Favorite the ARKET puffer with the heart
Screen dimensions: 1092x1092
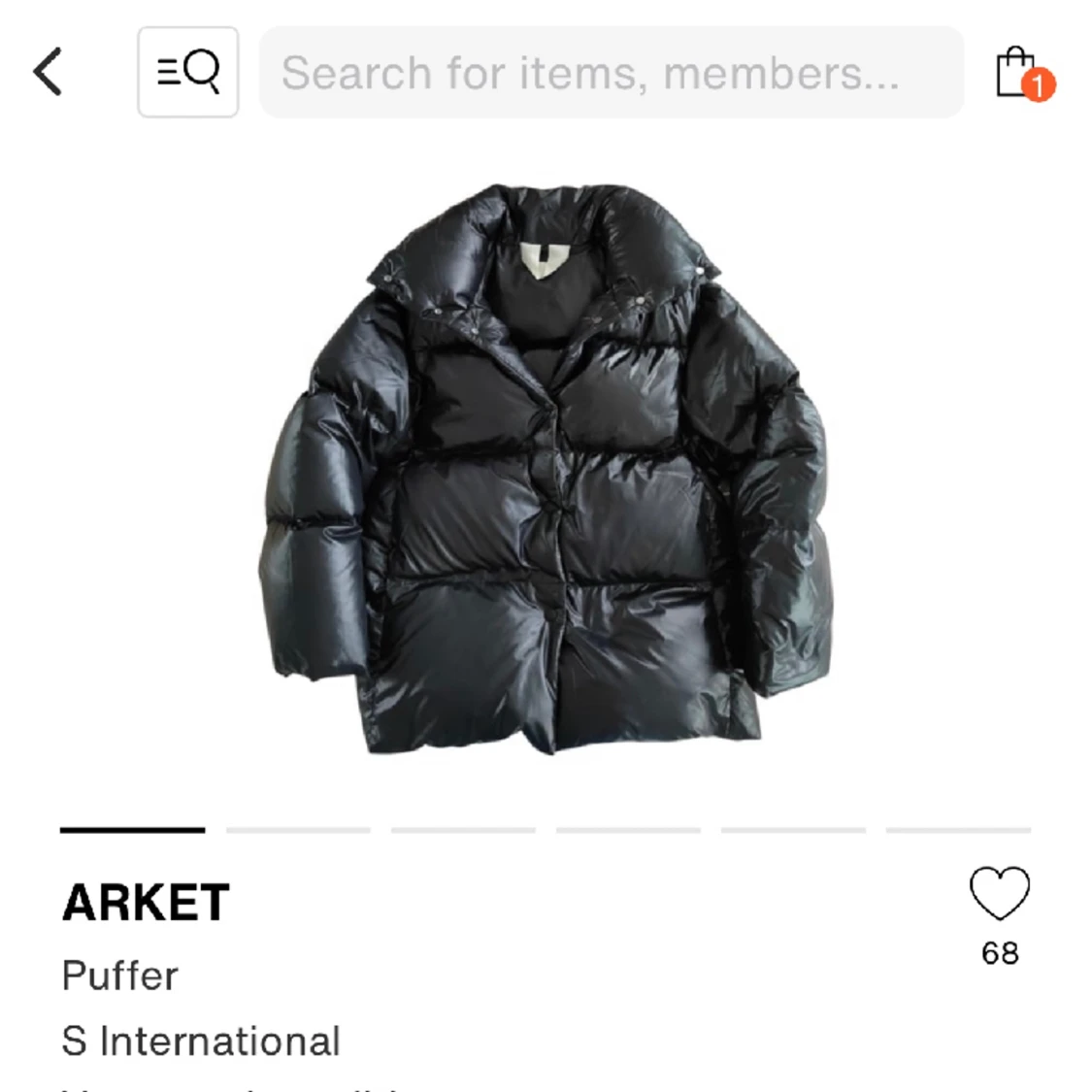click(x=999, y=893)
